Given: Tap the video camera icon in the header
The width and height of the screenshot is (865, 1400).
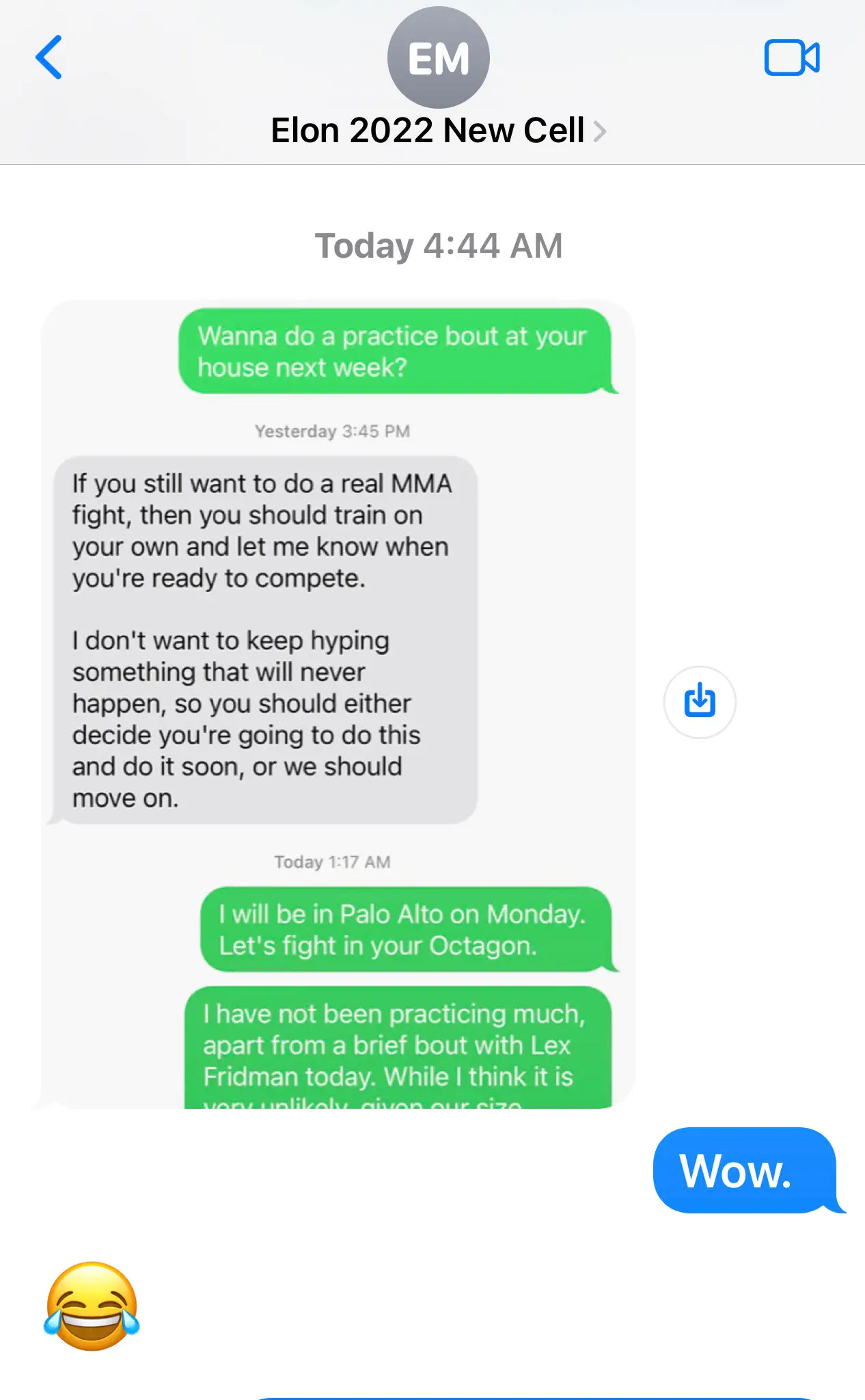Looking at the screenshot, I should pyautogui.click(x=792, y=58).
